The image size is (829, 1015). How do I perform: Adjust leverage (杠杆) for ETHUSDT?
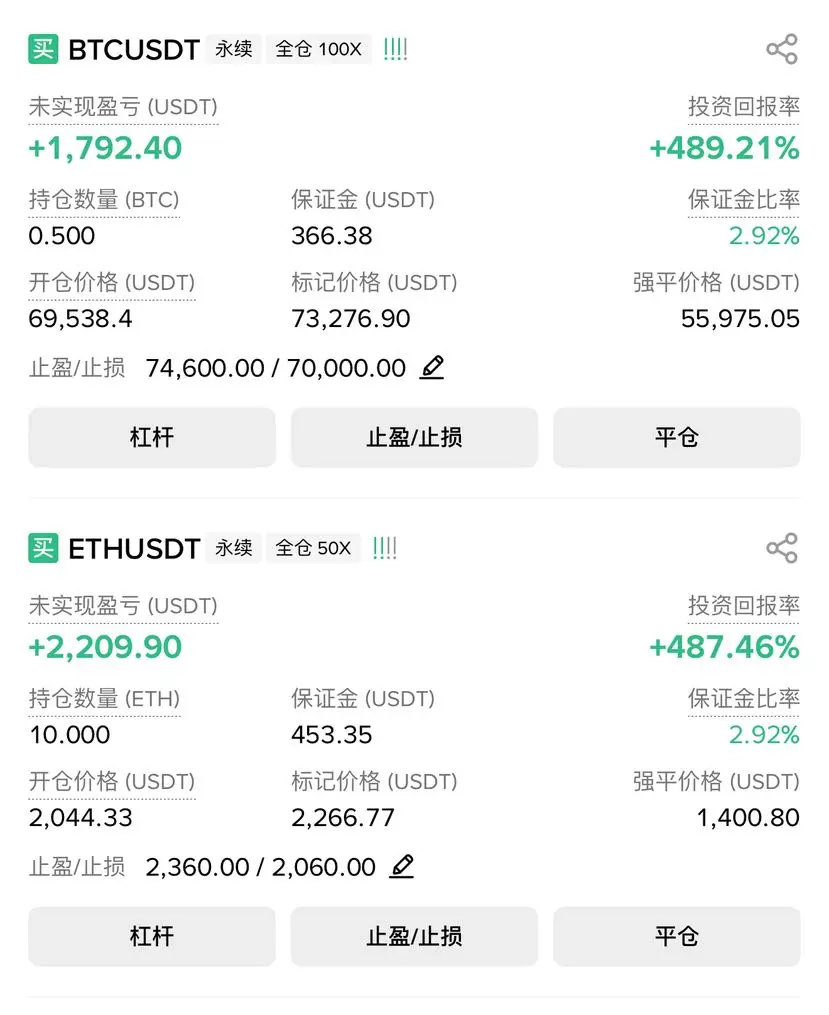click(x=152, y=936)
